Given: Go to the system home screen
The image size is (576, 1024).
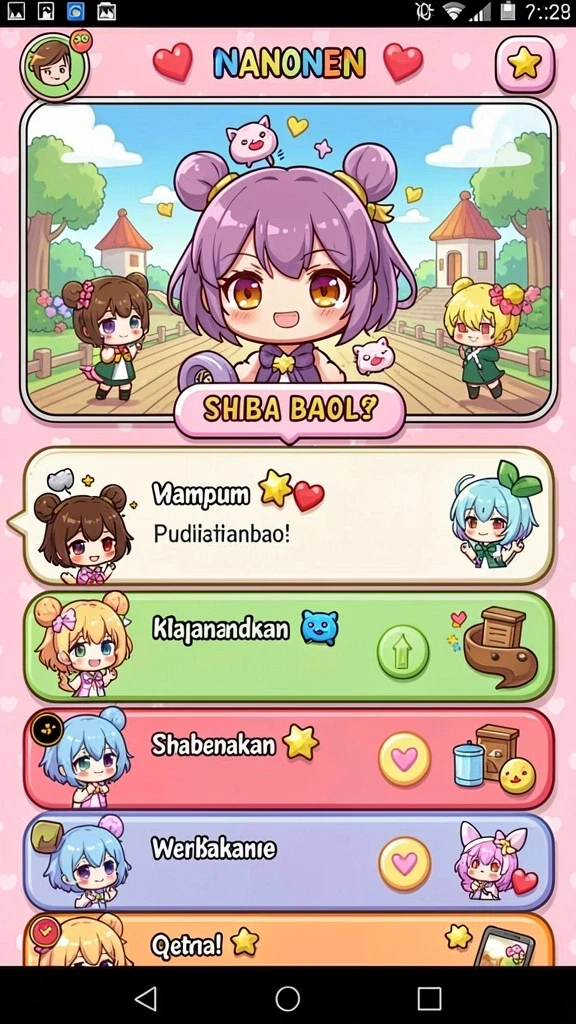Looking at the screenshot, I should (x=287, y=998).
